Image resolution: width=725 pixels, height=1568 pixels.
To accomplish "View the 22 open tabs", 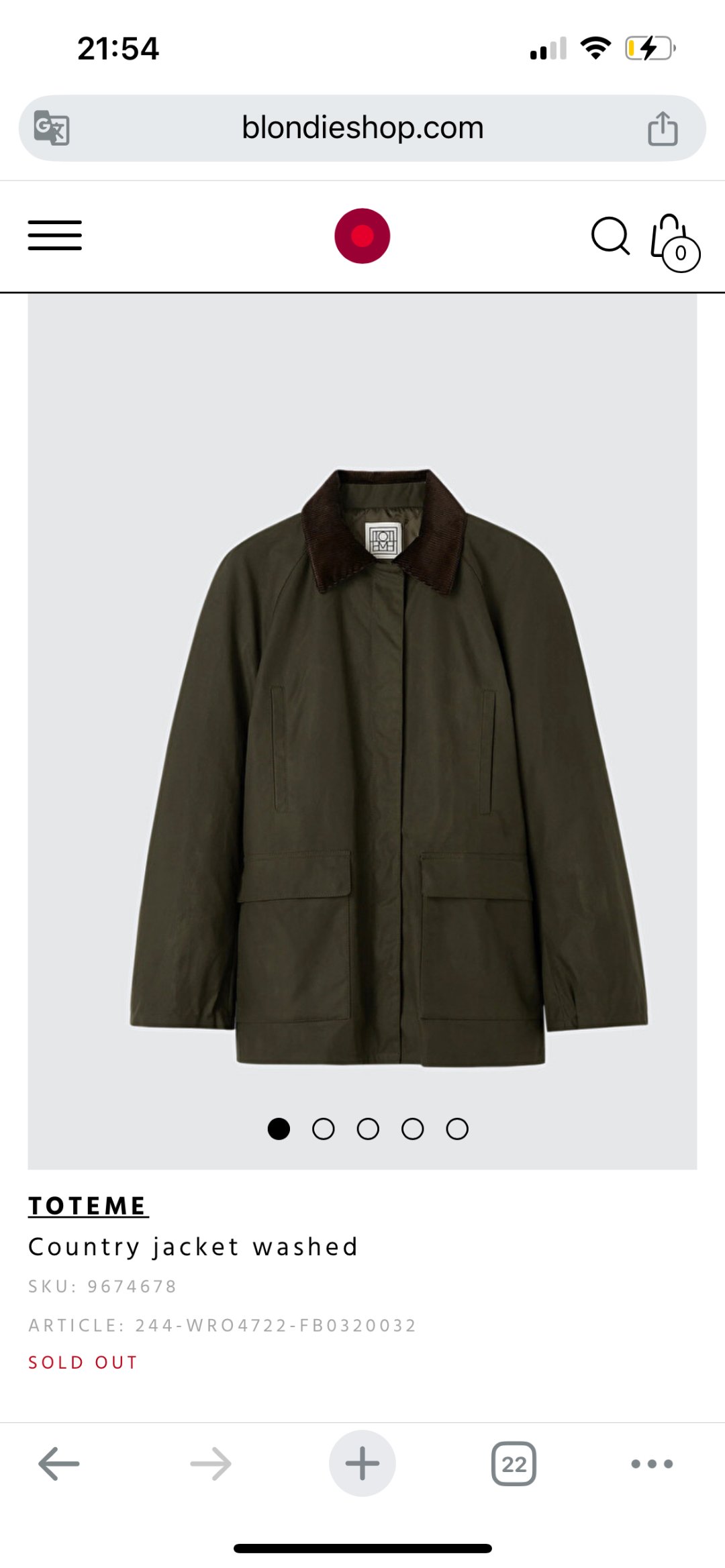I will 514,1463.
